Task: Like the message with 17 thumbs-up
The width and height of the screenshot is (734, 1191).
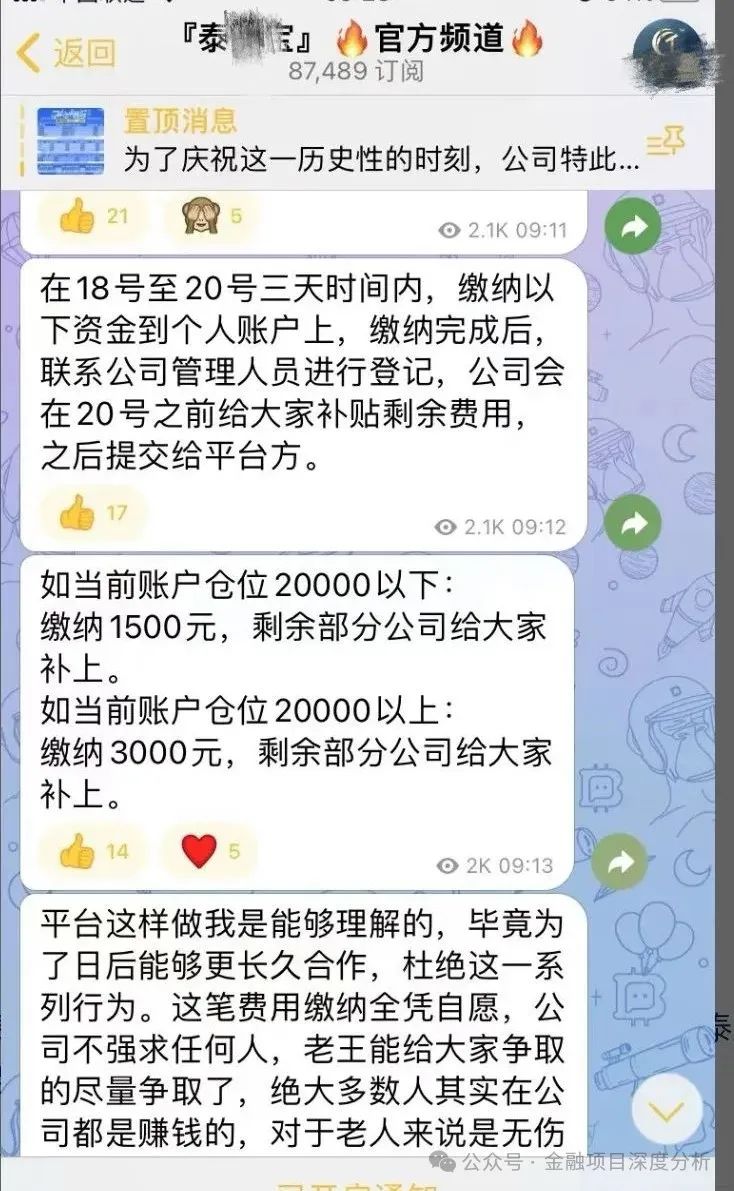Action: tap(93, 514)
